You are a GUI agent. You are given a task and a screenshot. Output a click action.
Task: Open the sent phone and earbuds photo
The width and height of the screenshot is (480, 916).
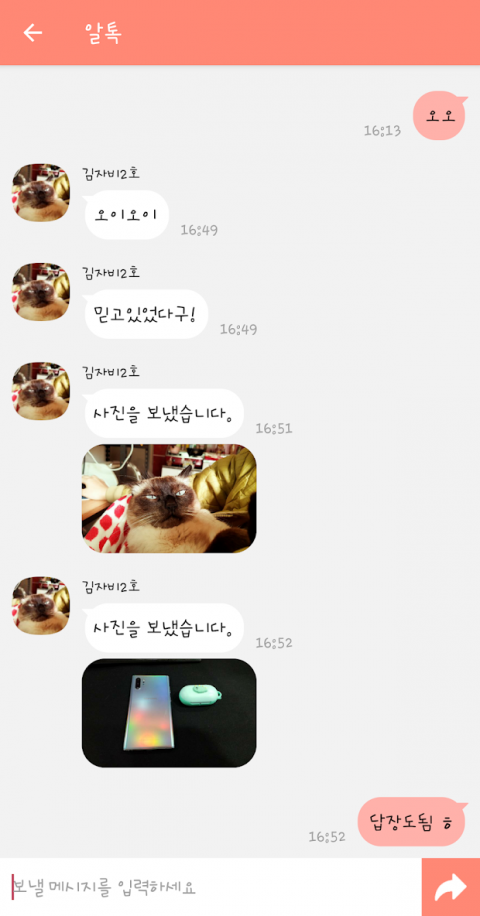pyautogui.click(x=169, y=713)
